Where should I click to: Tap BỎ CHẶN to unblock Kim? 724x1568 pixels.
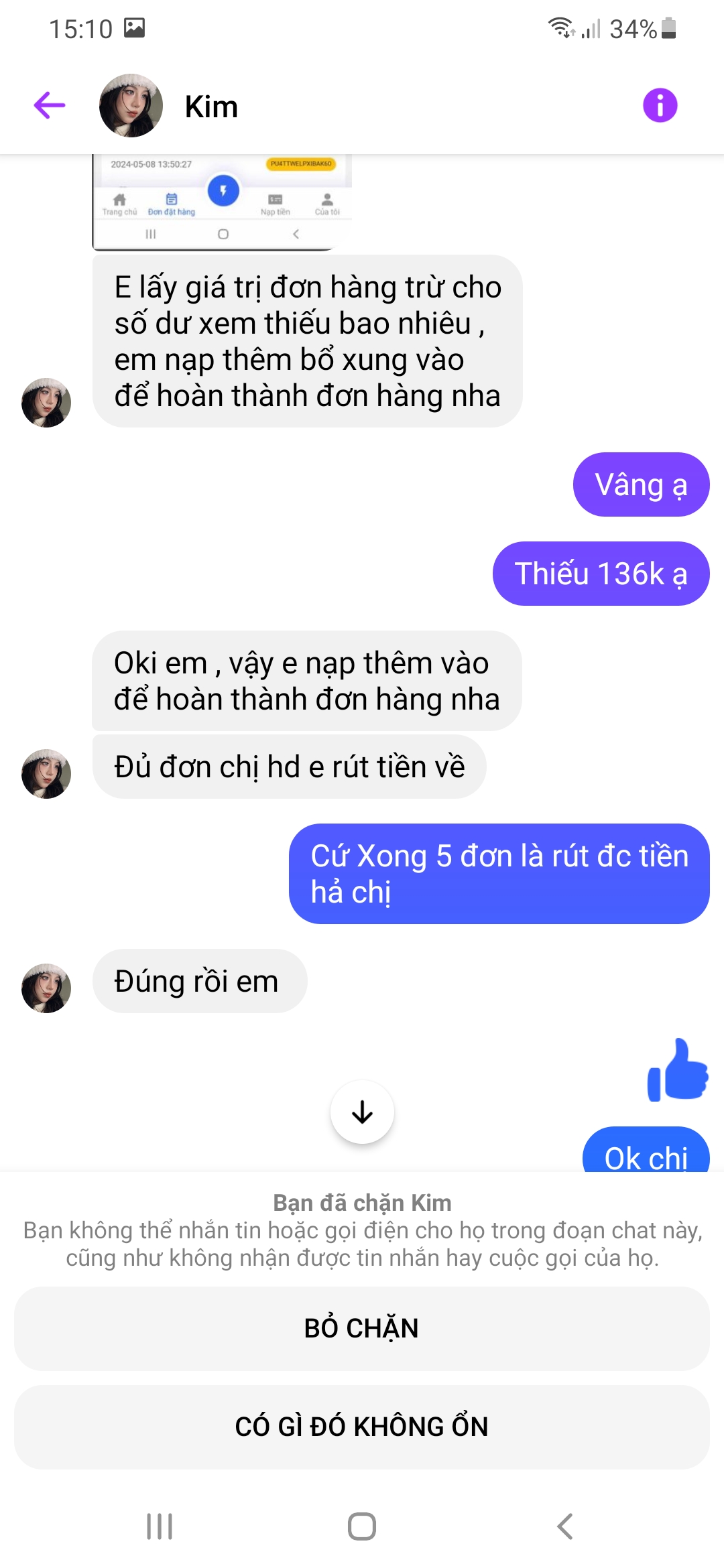(x=362, y=1328)
